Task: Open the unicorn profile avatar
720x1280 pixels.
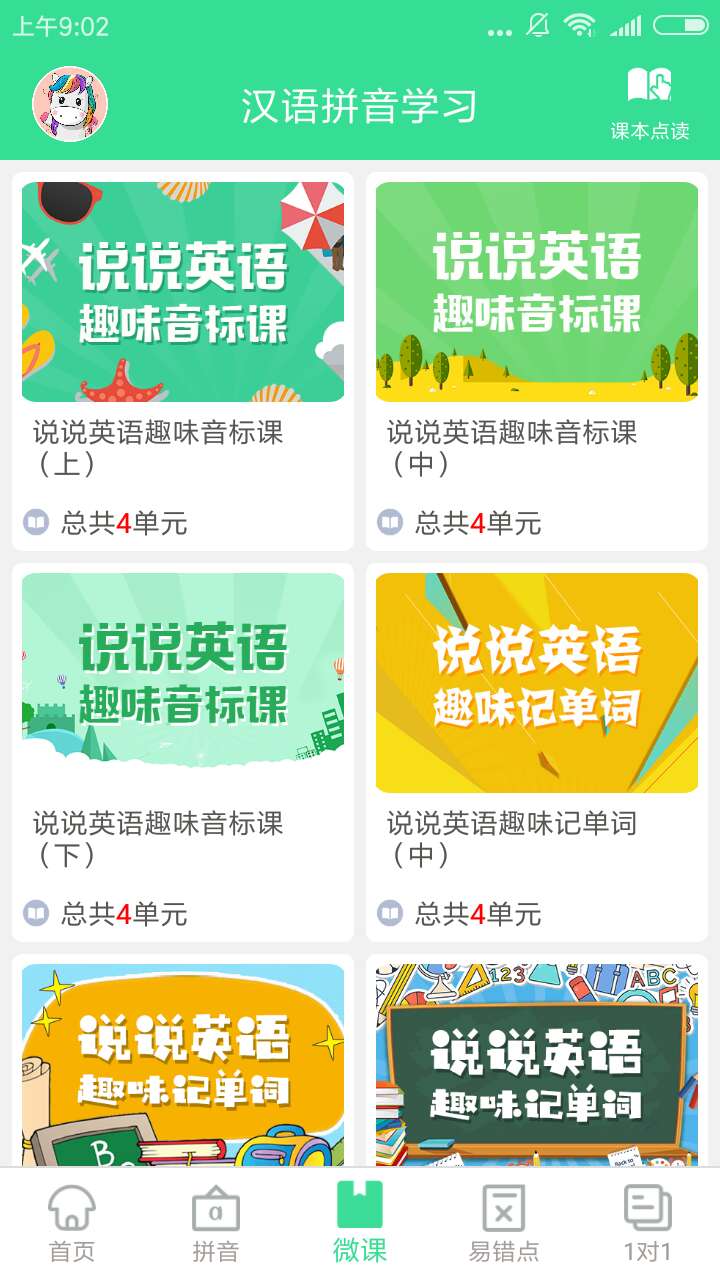Action: pos(70,104)
